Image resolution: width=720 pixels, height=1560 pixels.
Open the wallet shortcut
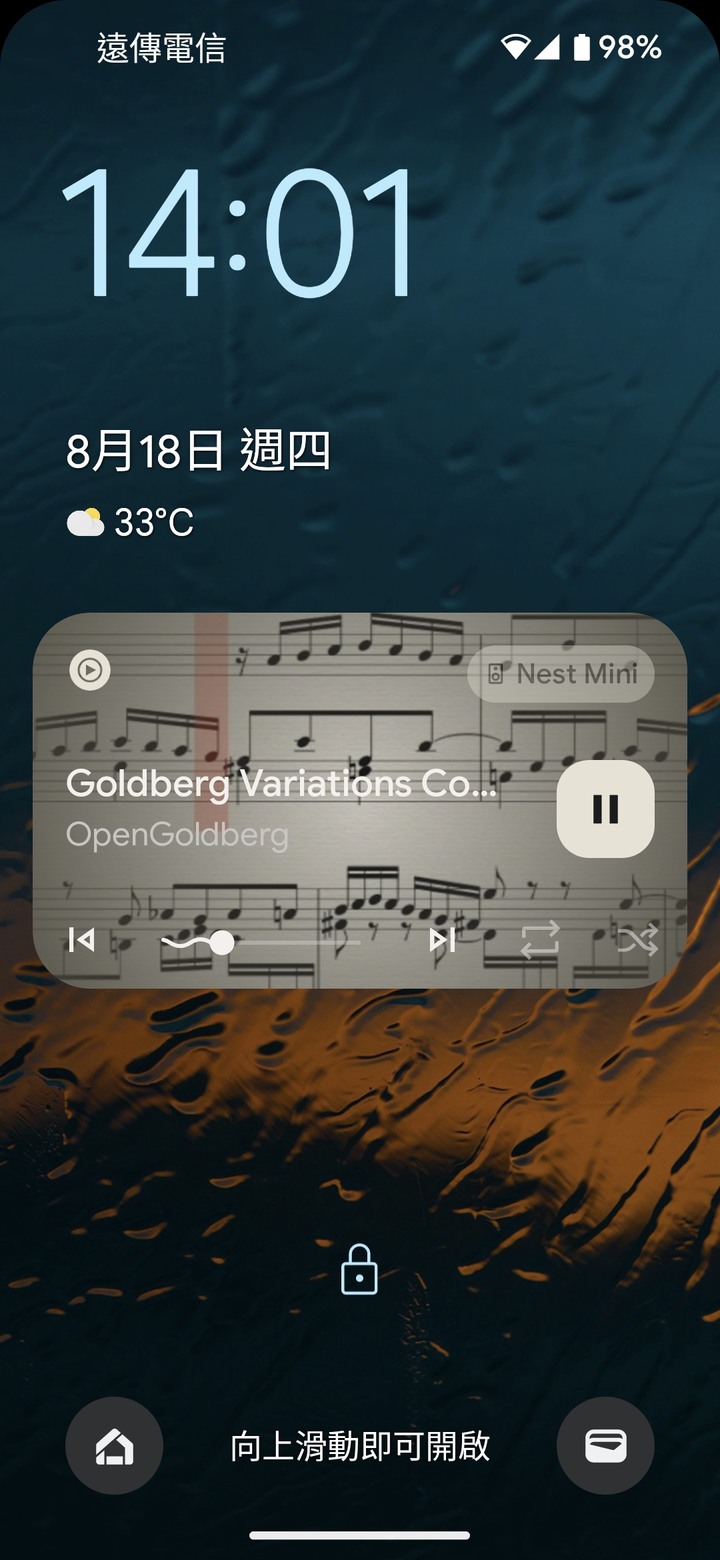coord(605,1446)
